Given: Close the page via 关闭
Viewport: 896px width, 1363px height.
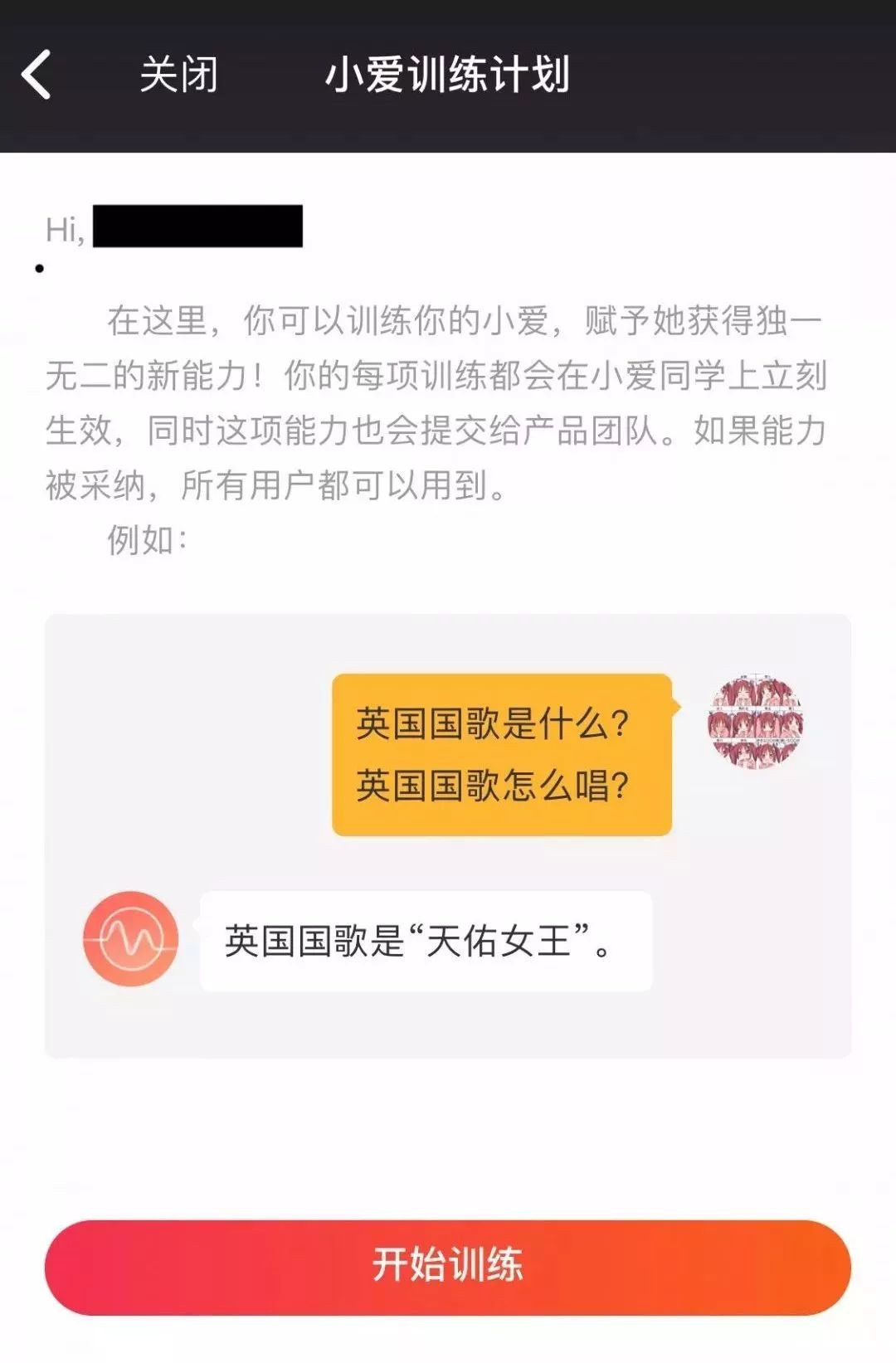Looking at the screenshot, I should [178, 75].
